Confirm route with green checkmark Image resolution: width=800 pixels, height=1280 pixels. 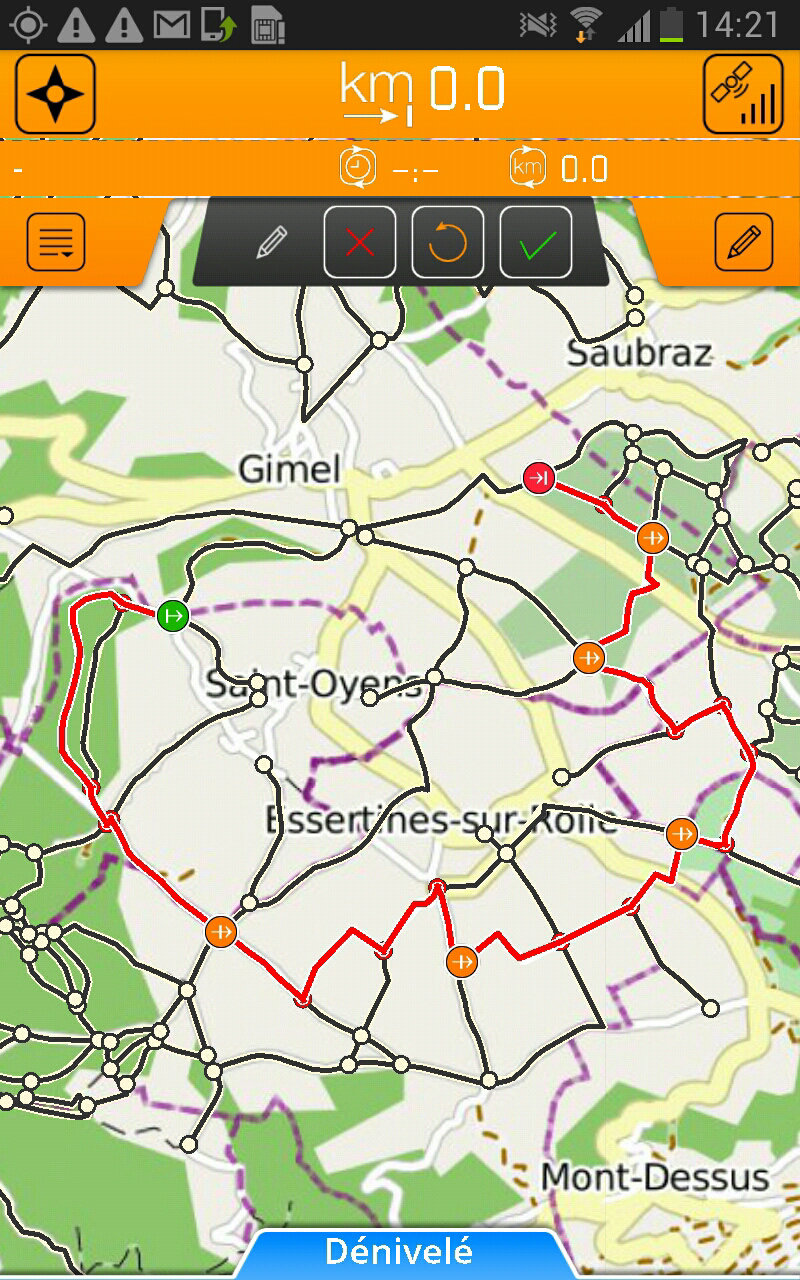[x=536, y=242]
